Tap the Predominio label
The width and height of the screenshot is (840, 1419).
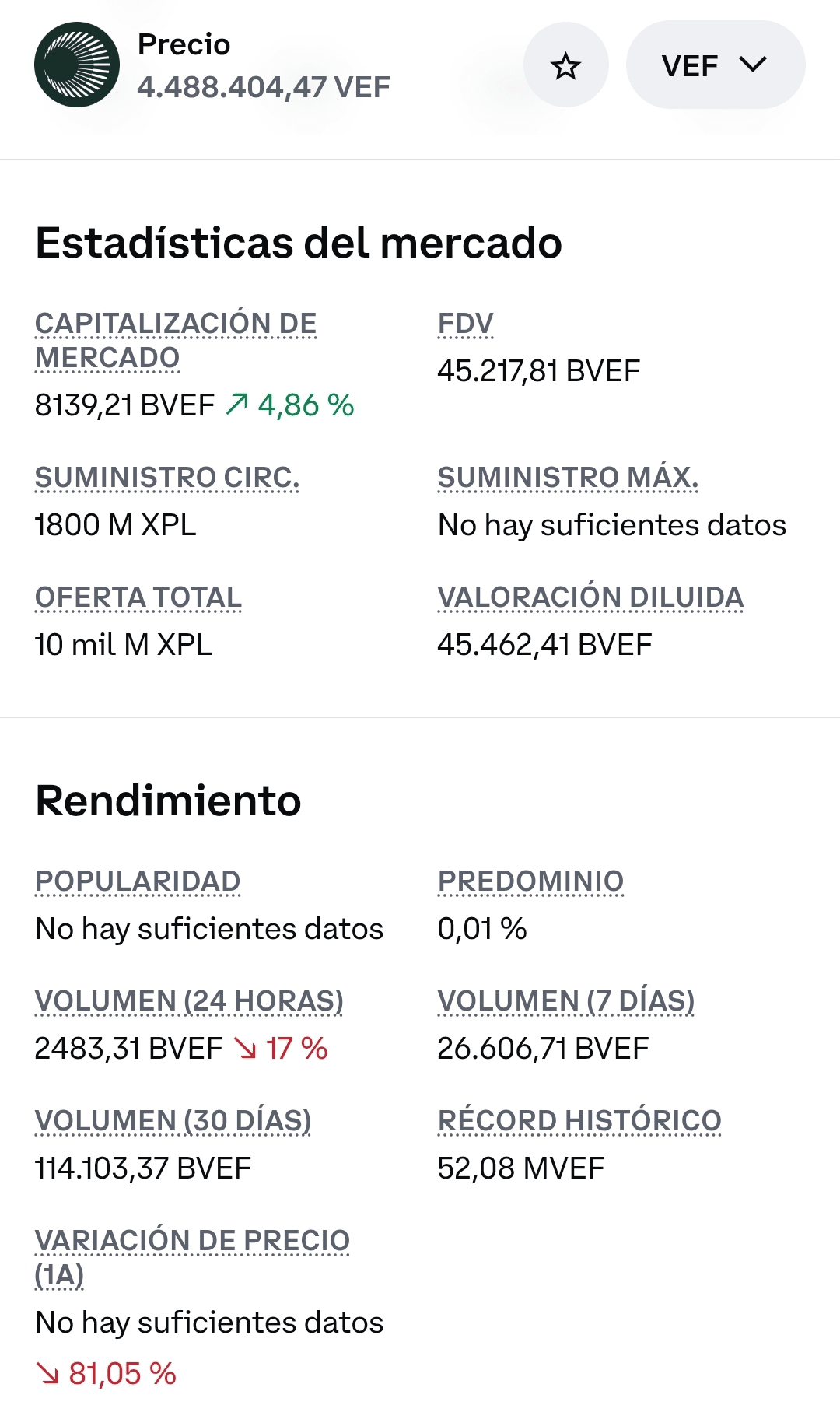[x=530, y=881]
